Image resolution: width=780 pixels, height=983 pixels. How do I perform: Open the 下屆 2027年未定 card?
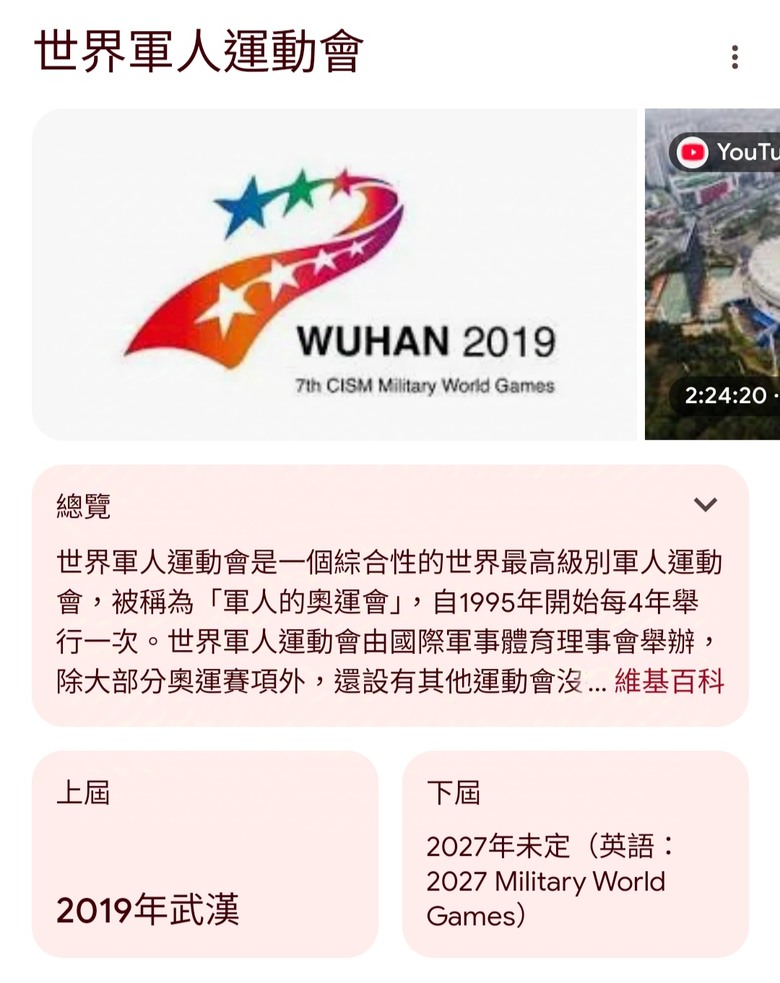click(575, 853)
